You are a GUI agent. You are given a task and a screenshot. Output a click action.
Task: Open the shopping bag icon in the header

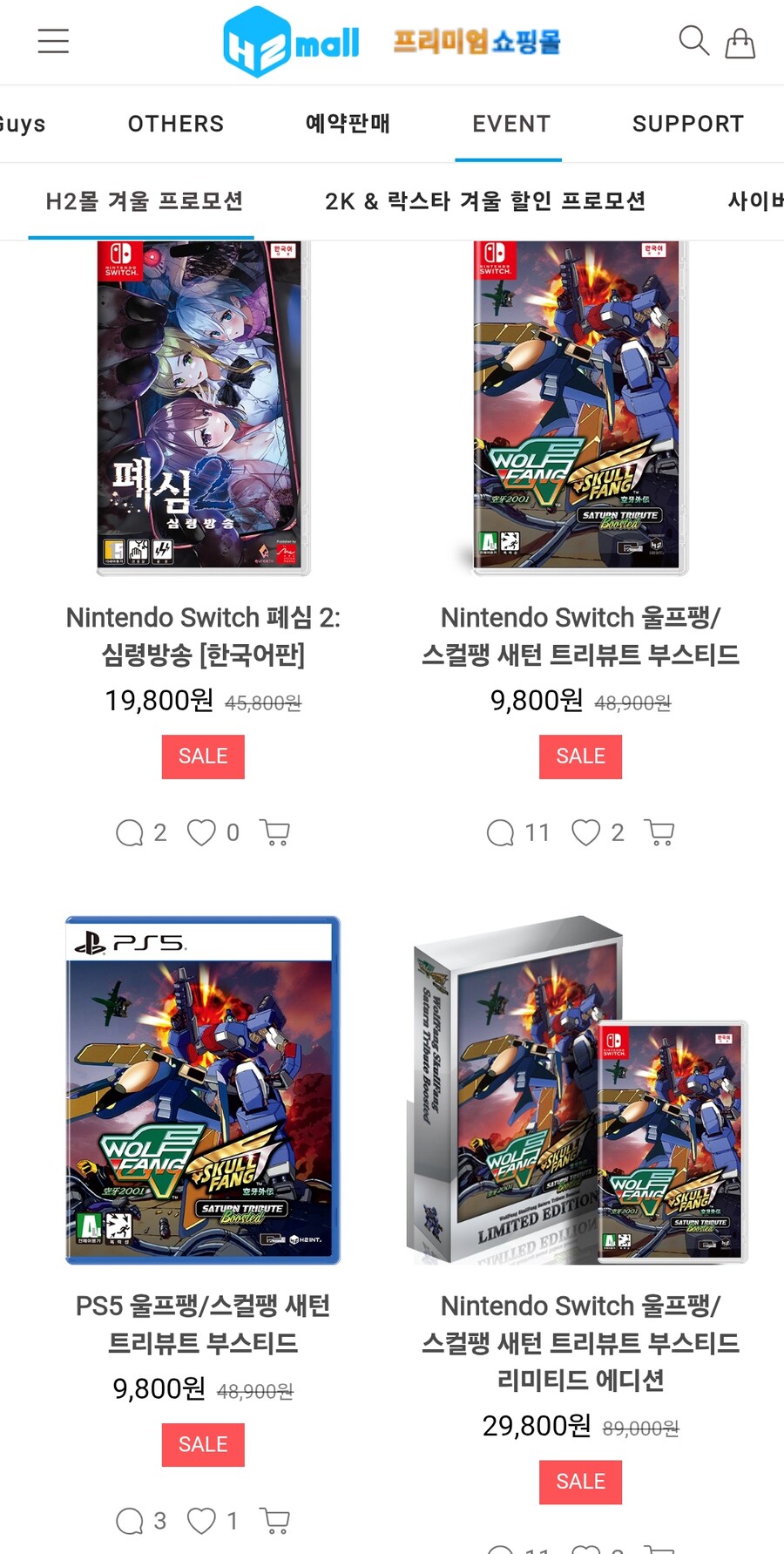(x=740, y=41)
